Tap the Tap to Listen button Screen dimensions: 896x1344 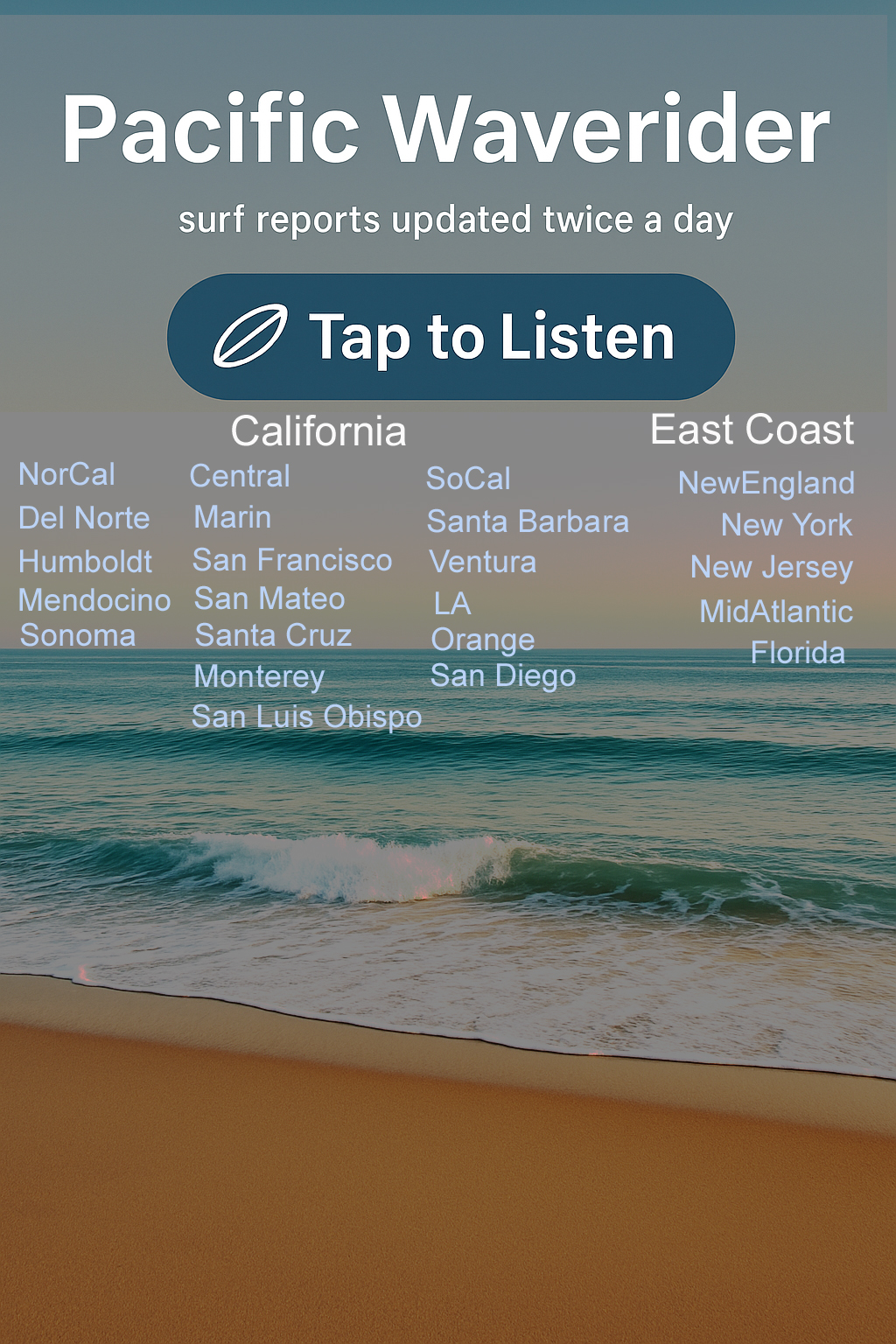(450, 337)
